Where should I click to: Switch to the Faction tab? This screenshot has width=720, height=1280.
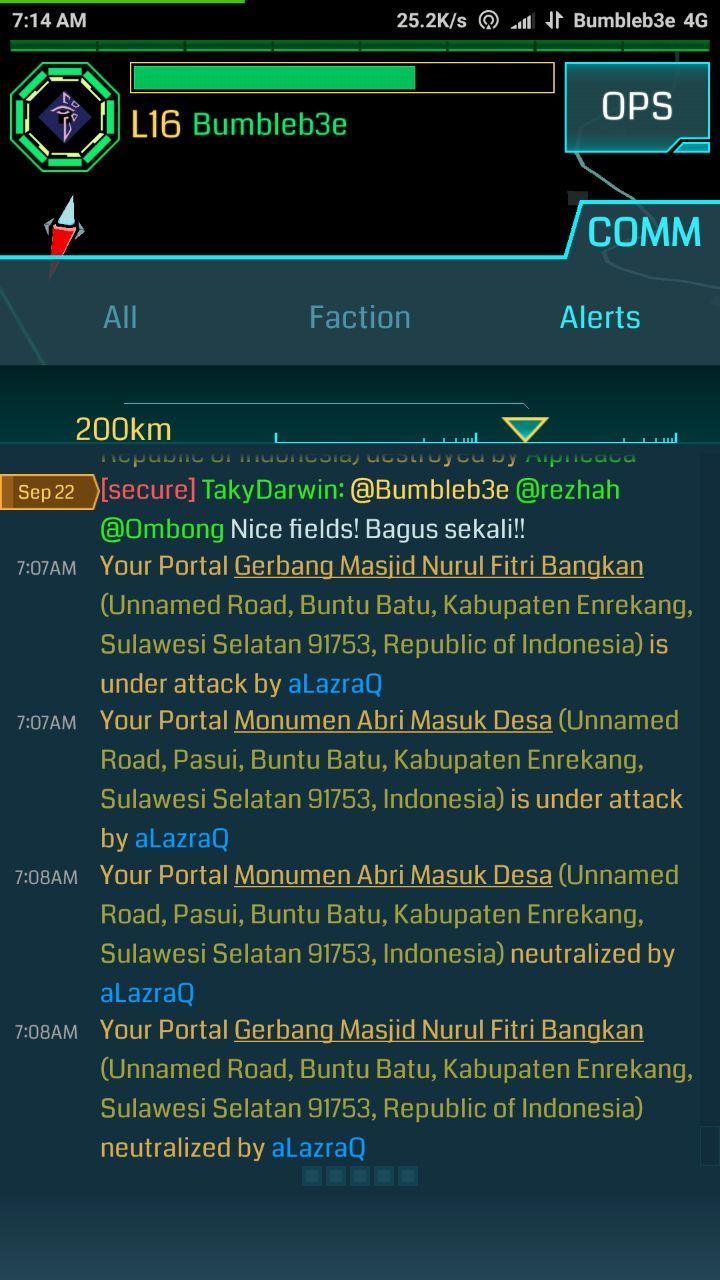tap(359, 317)
